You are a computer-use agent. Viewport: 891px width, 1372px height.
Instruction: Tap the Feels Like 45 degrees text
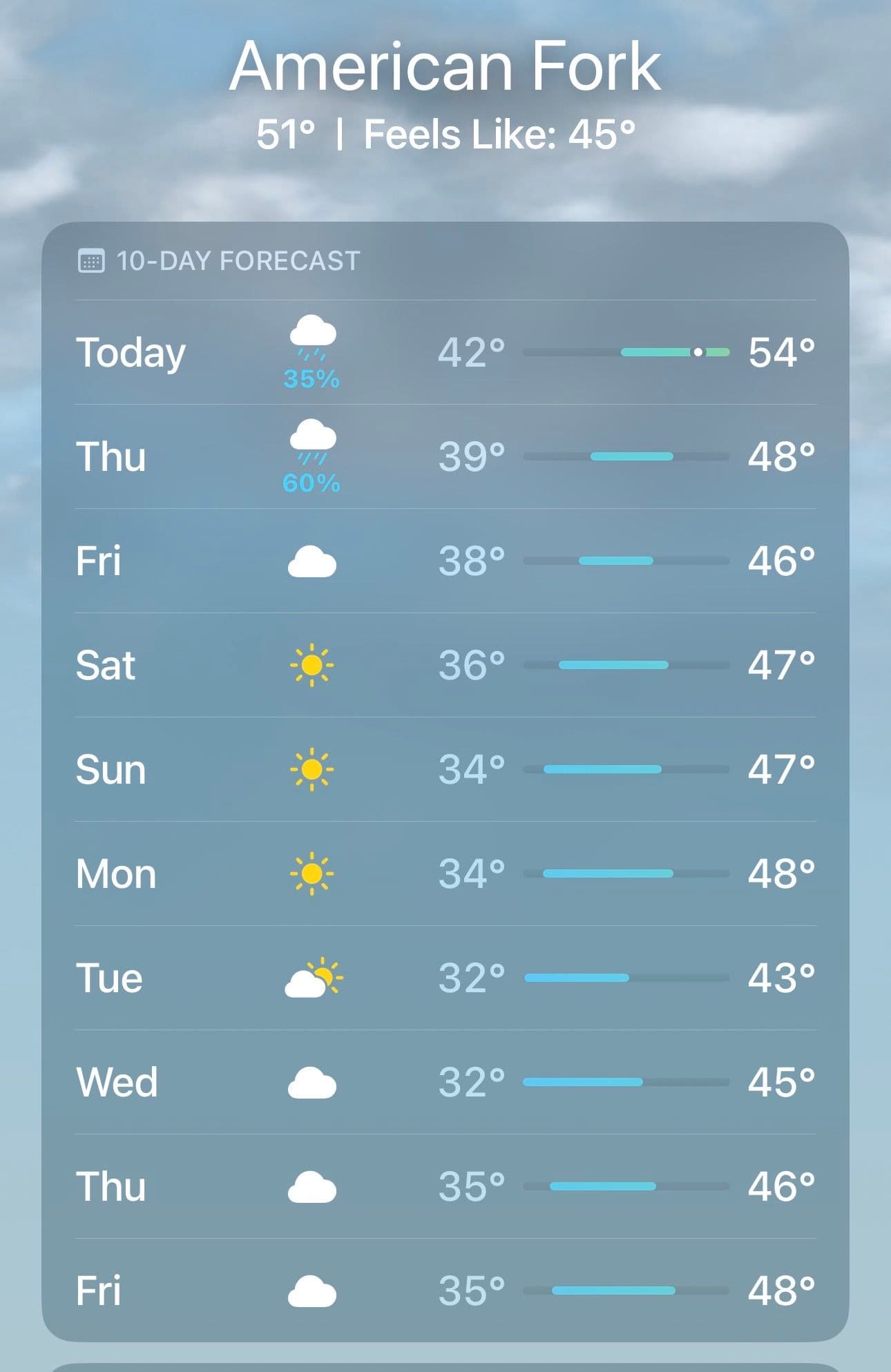coord(499,134)
